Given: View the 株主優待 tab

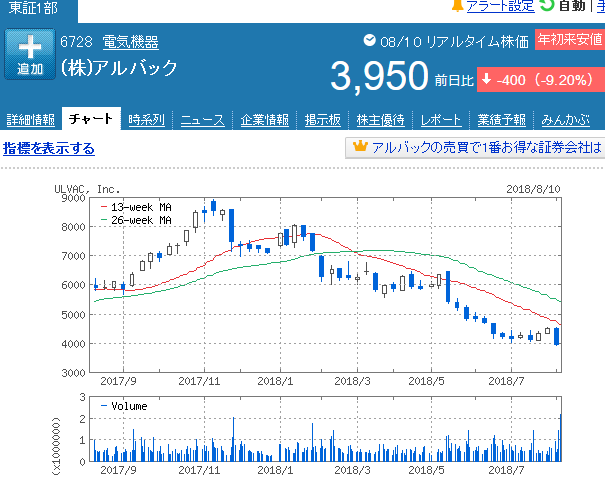Looking at the screenshot, I should point(381,120).
